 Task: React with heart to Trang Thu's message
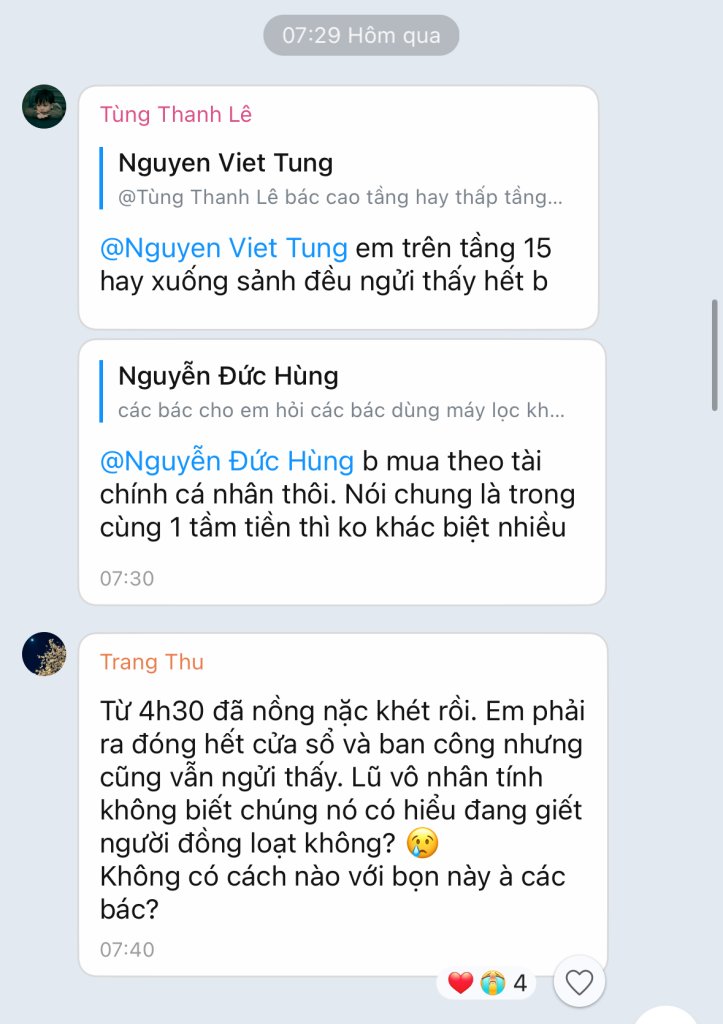(x=579, y=983)
